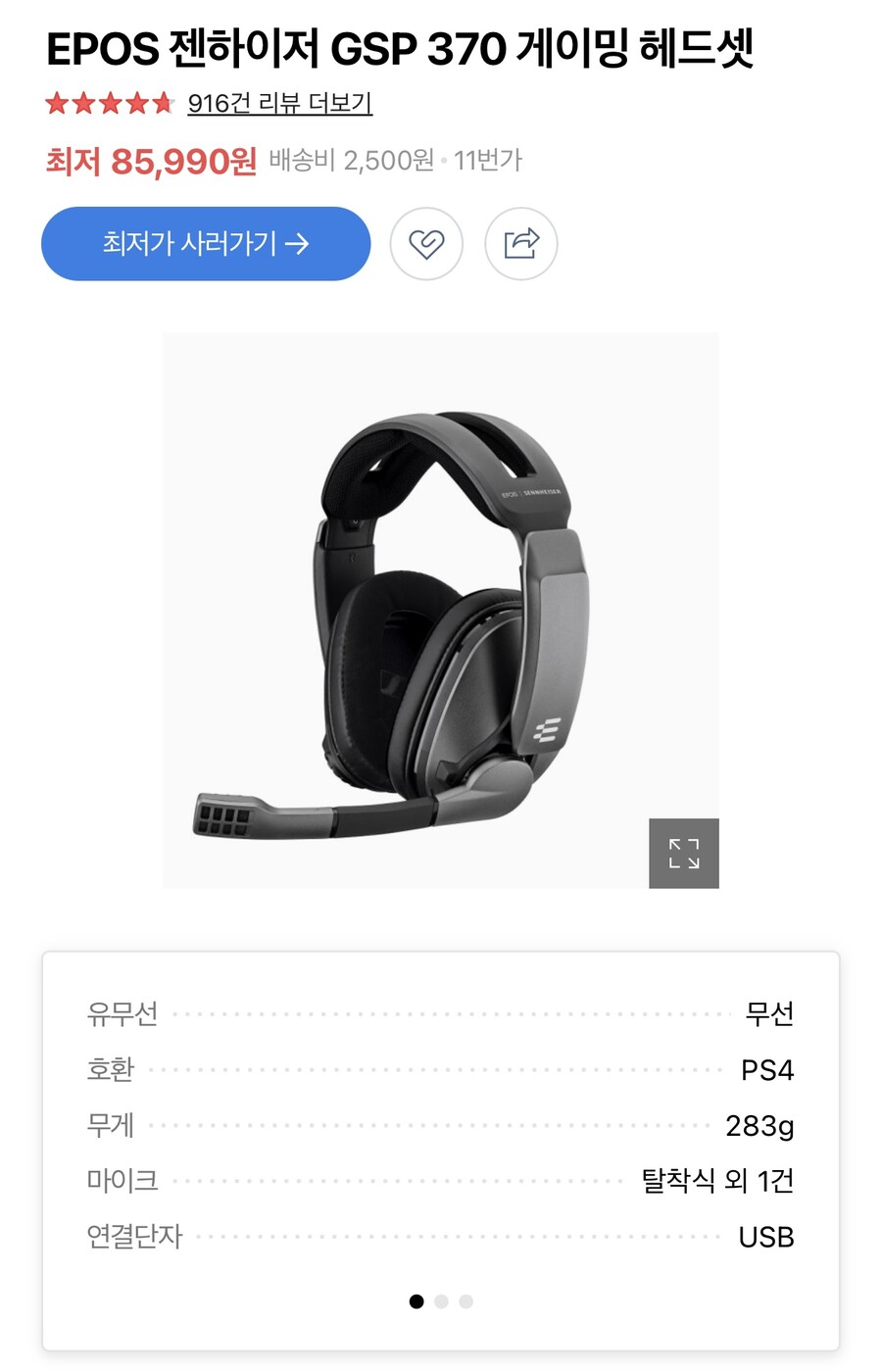
Task: Tap the GSP 370 headset product image
Action: coord(441,608)
